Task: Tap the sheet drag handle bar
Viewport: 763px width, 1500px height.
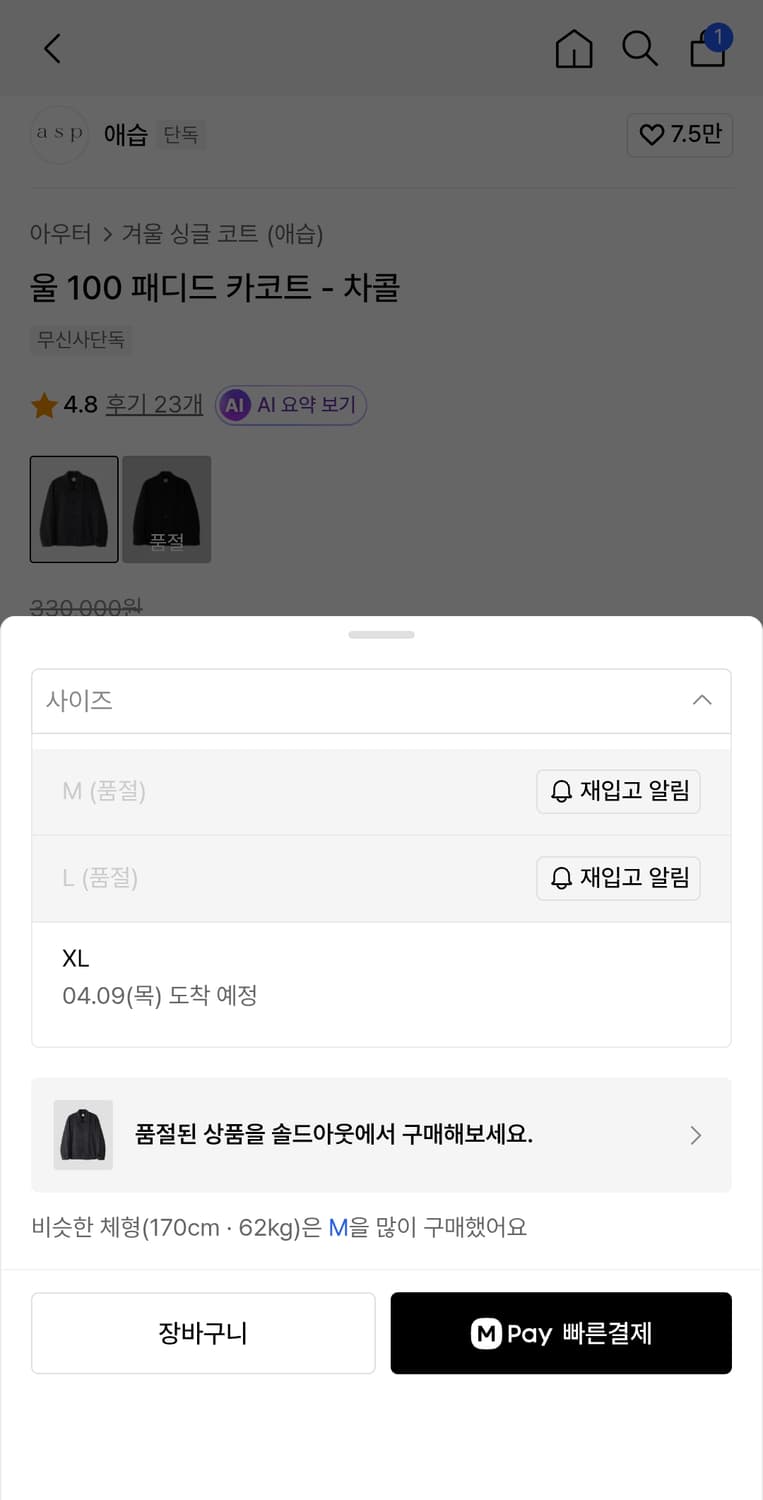Action: point(381,634)
